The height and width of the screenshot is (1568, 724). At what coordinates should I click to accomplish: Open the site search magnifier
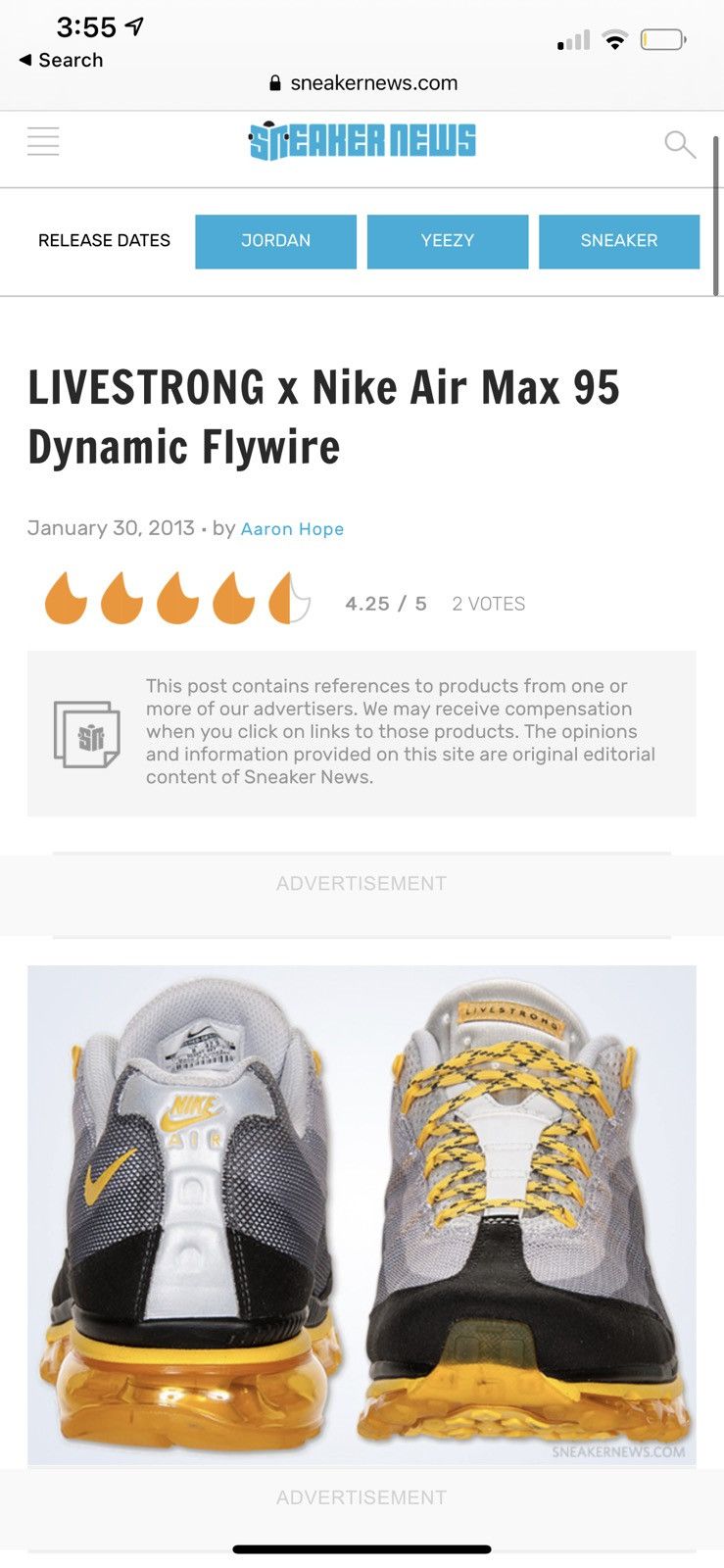click(x=679, y=144)
